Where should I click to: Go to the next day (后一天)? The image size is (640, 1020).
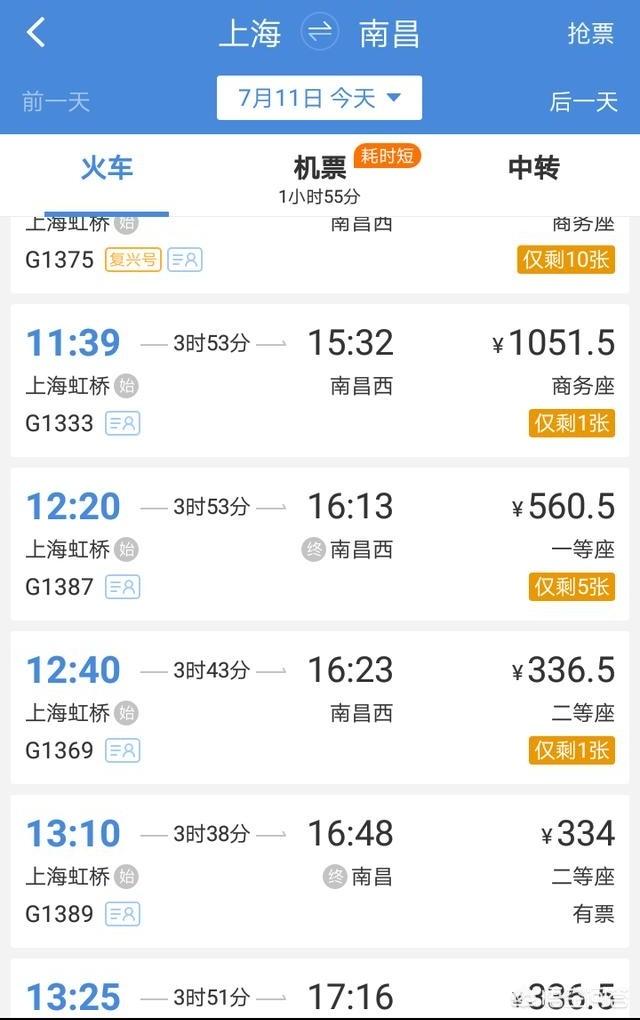pyautogui.click(x=584, y=101)
